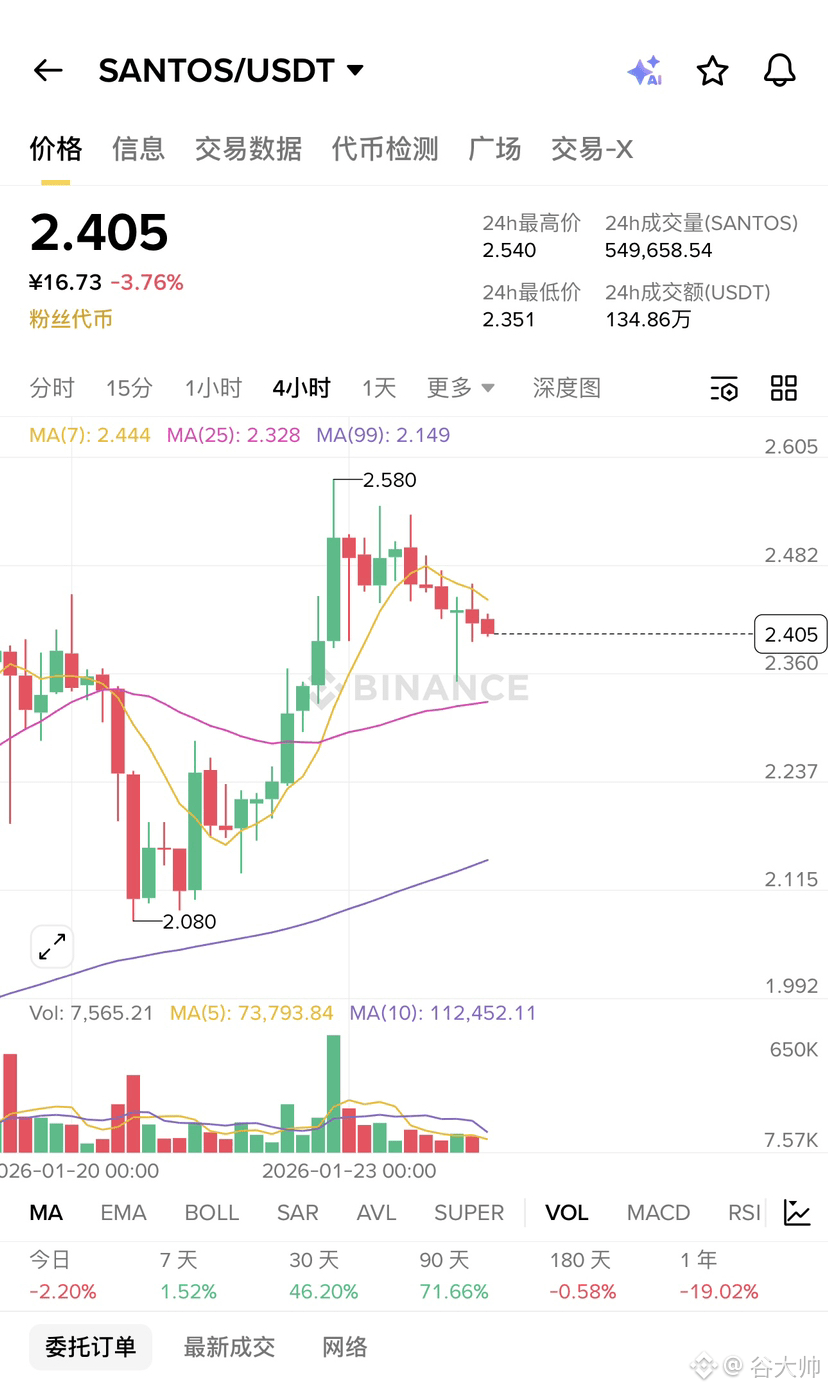Open the 广场 tab
828x1392 pixels.
click(495, 149)
